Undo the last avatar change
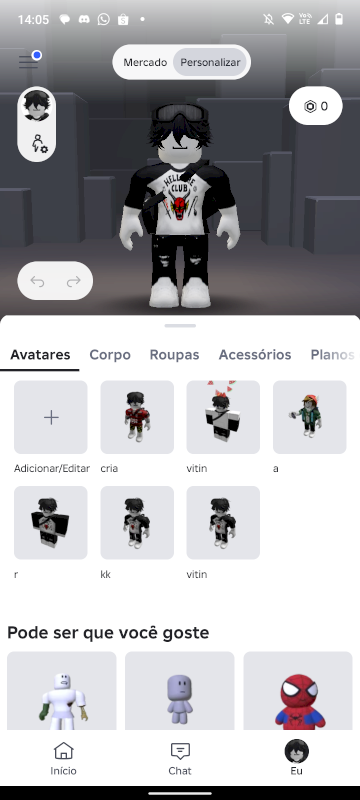The height and width of the screenshot is (800, 360). tap(37, 281)
